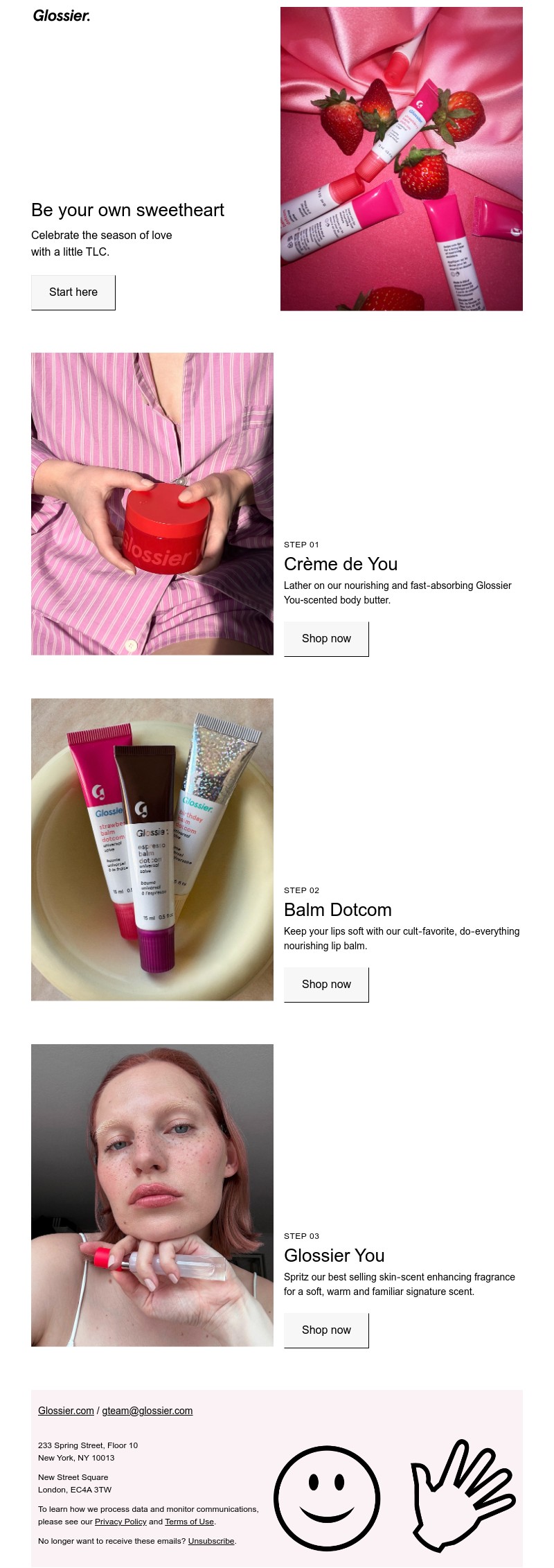554x1568 pixels.
Task: Unsubscribe from these emails
Action: (211, 1541)
